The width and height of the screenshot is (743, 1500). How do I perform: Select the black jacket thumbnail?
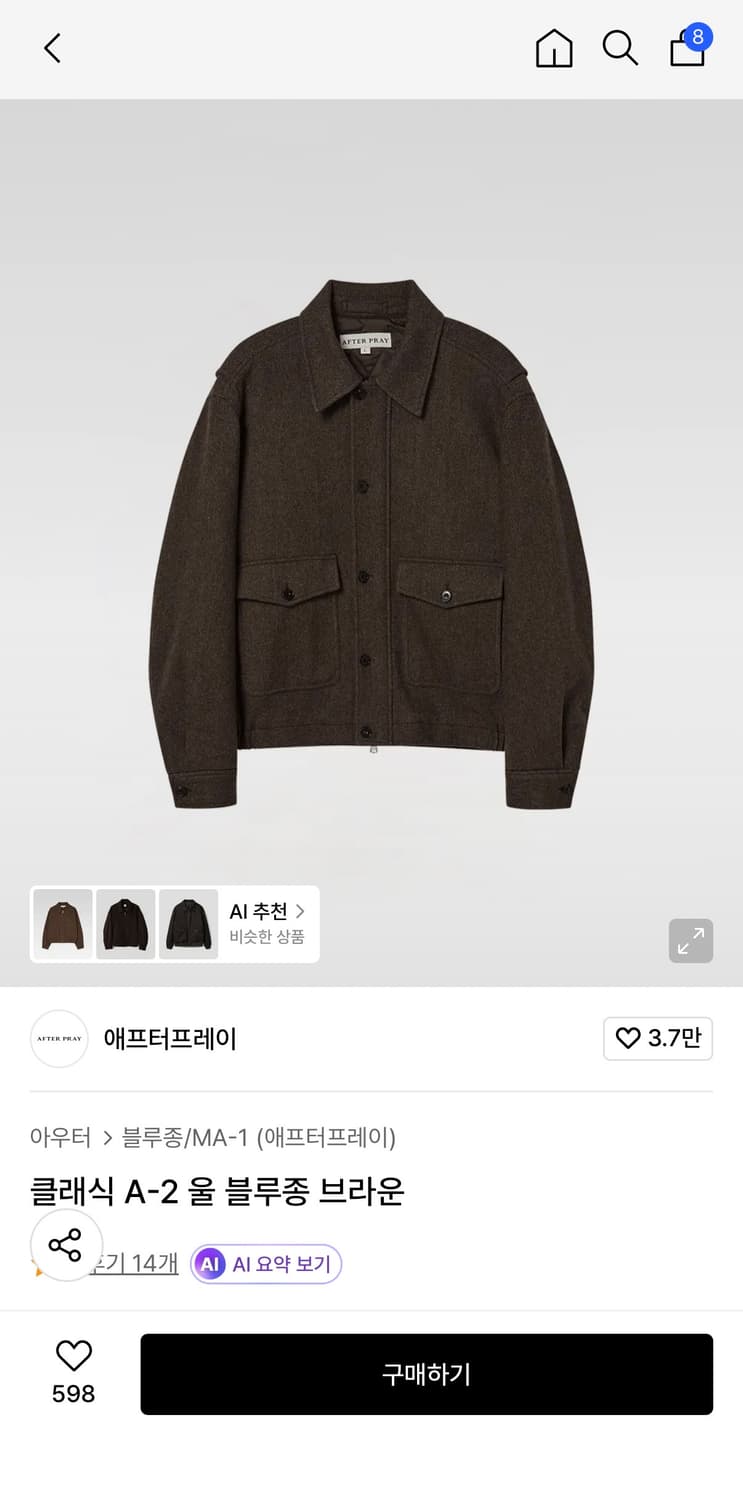(x=189, y=924)
